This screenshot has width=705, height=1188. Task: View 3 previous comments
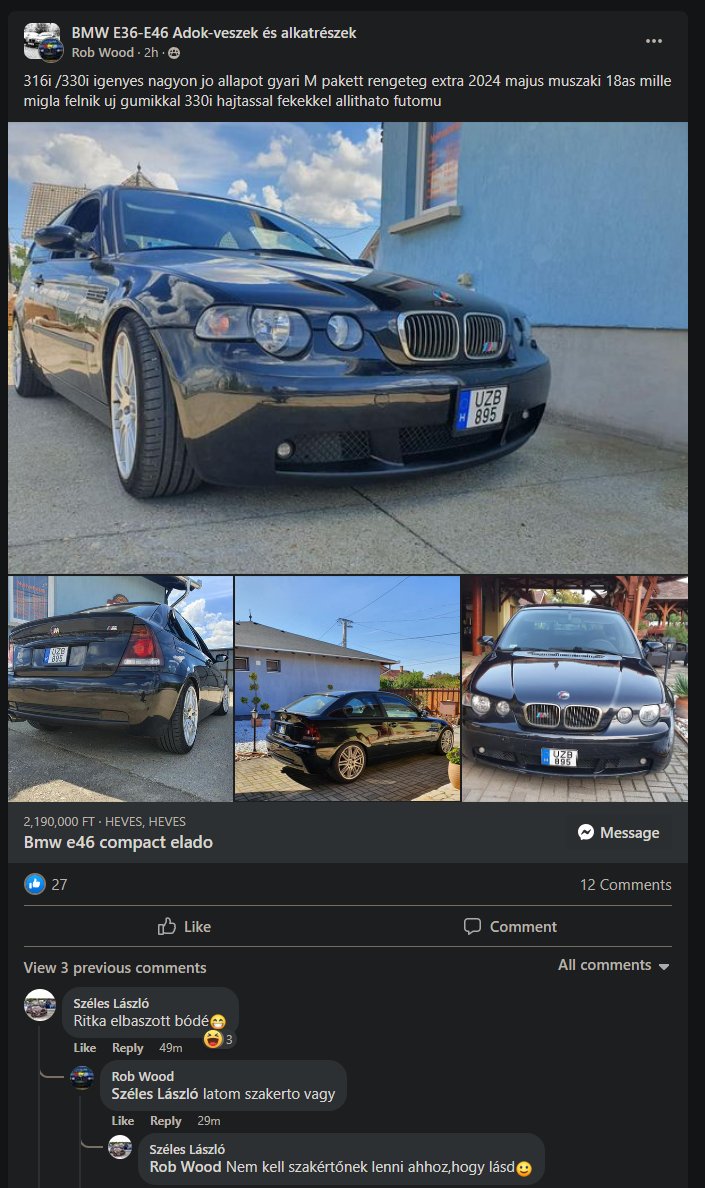click(115, 968)
